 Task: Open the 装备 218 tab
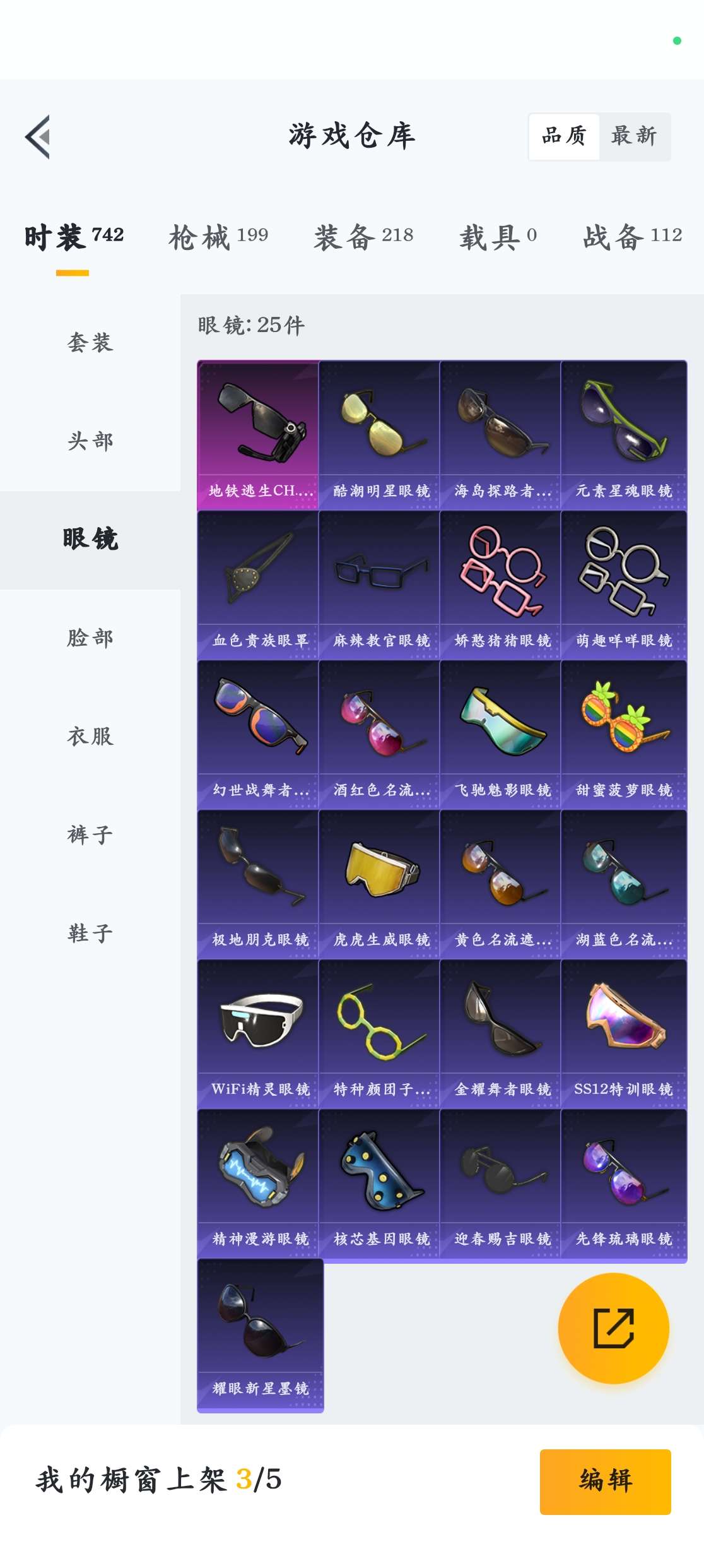364,237
